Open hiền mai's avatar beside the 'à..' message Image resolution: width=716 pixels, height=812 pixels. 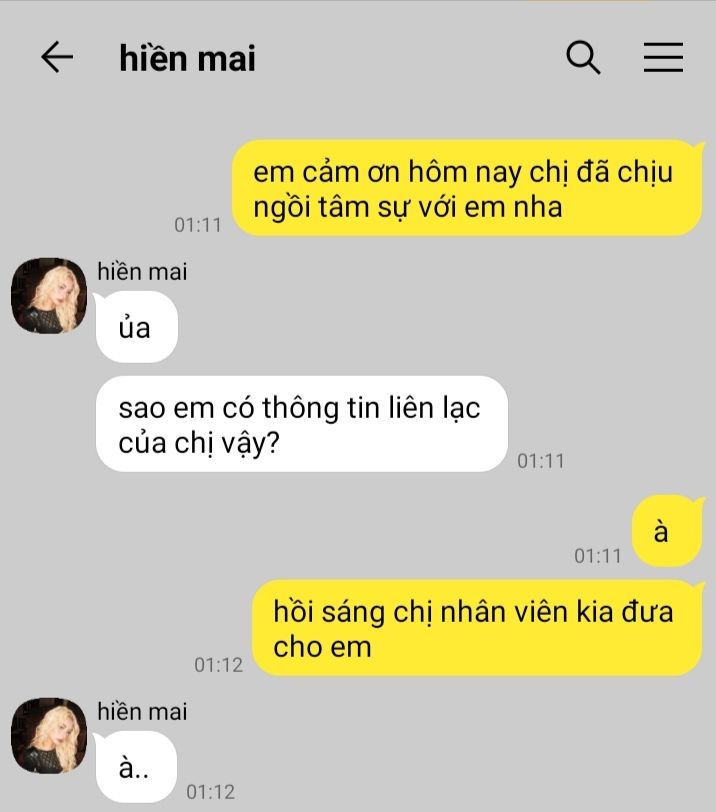pos(48,736)
